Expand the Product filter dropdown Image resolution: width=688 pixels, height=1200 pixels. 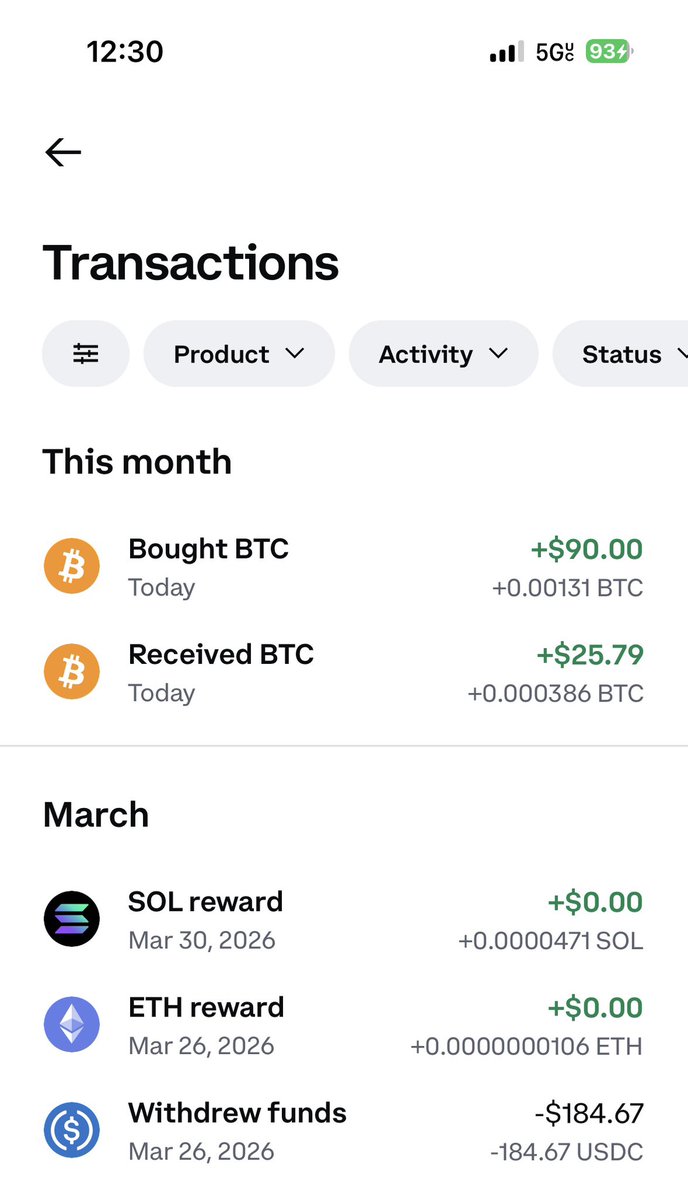click(x=239, y=354)
